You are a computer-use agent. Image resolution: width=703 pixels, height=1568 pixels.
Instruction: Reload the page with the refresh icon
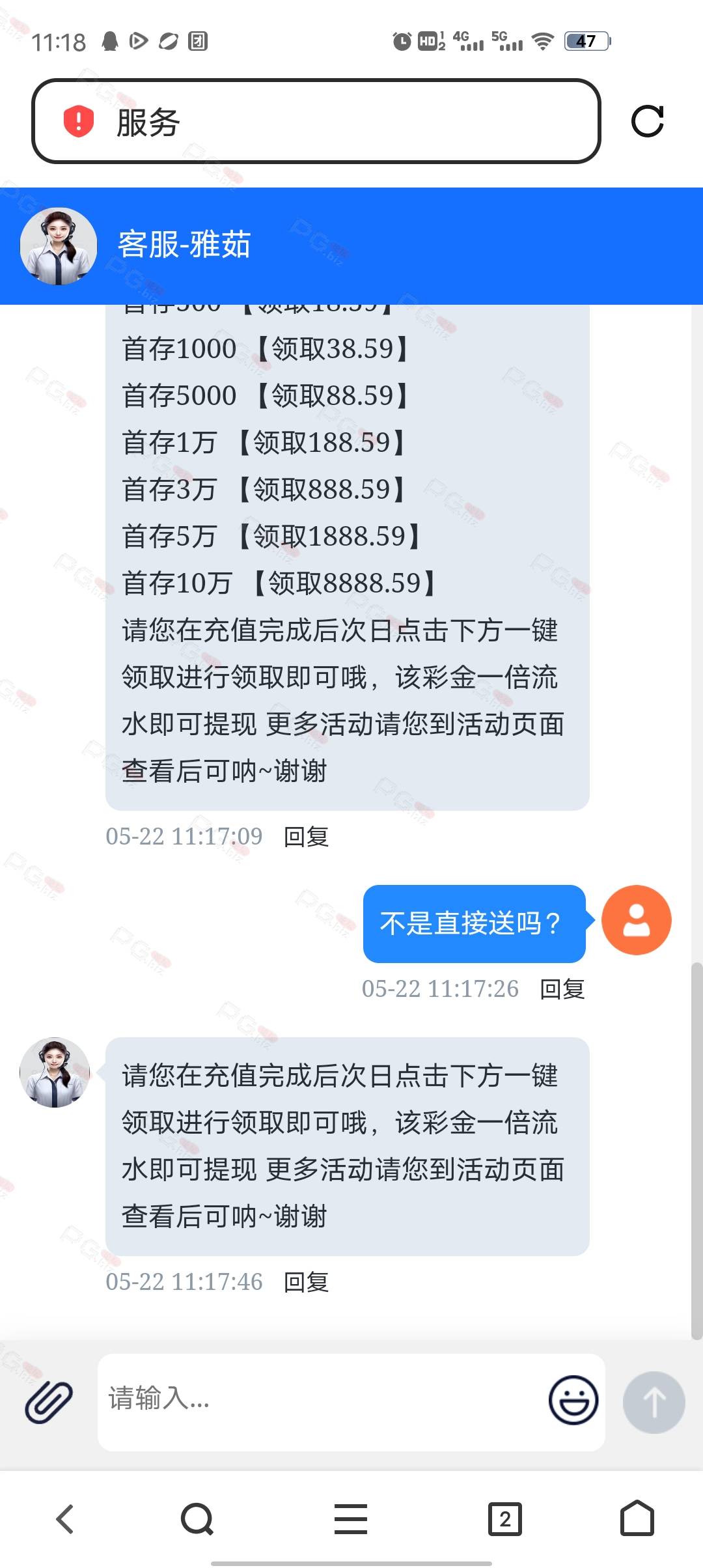tap(648, 121)
